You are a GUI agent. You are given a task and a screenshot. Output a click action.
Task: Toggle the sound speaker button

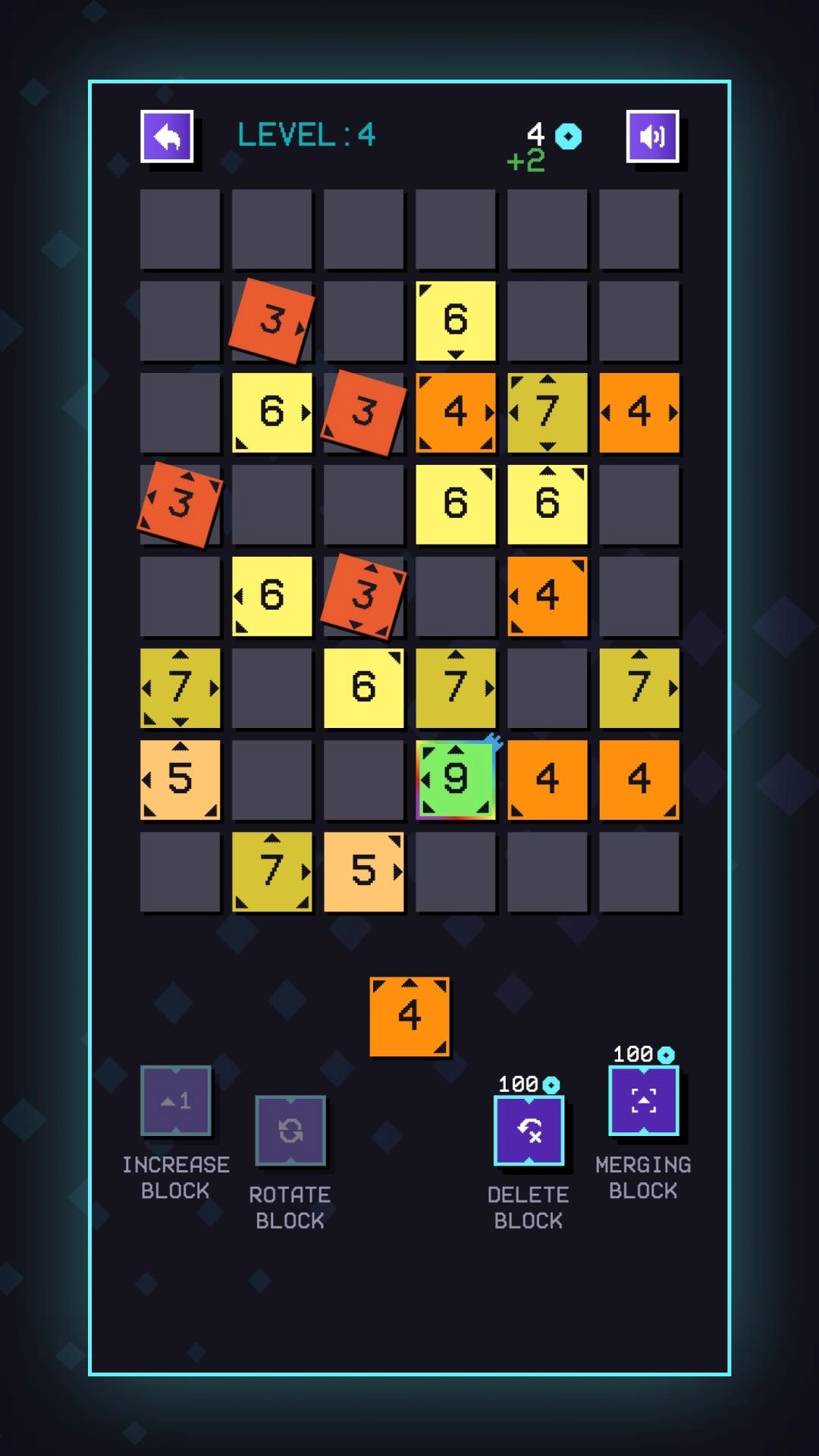(652, 136)
